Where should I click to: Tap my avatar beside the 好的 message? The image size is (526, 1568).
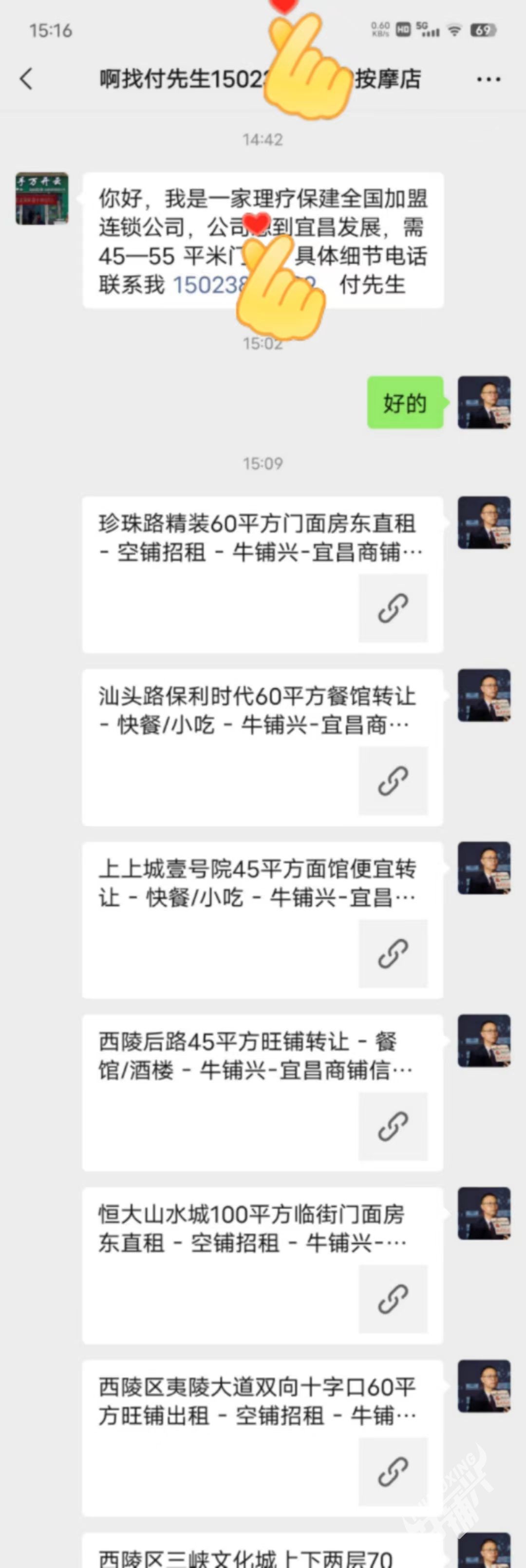coord(484,403)
